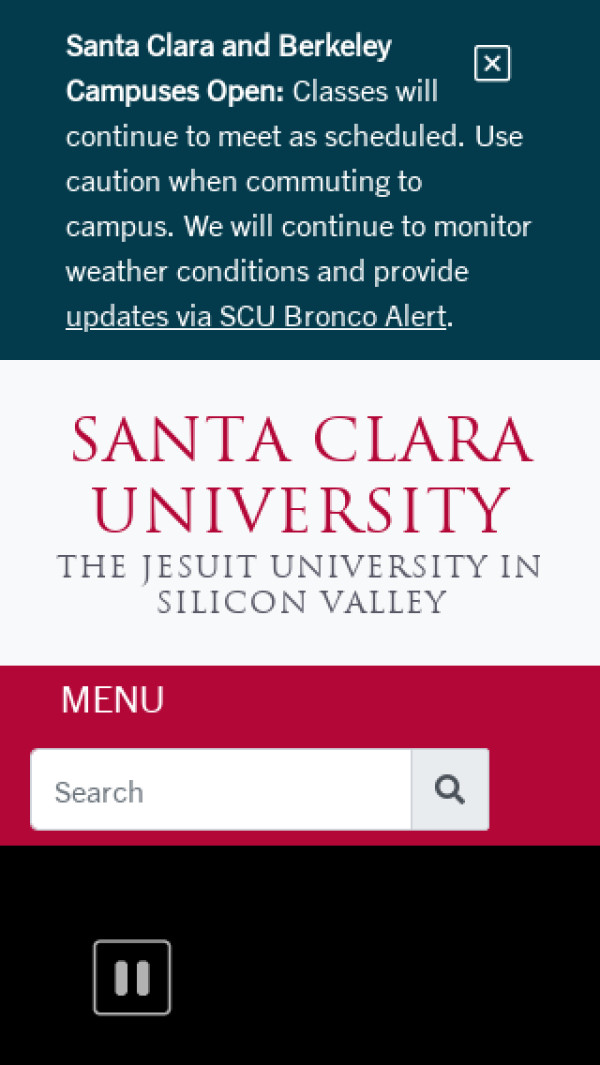600x1065 pixels.
Task: Go to Santa Clara University homepage logo
Action: coord(300,512)
